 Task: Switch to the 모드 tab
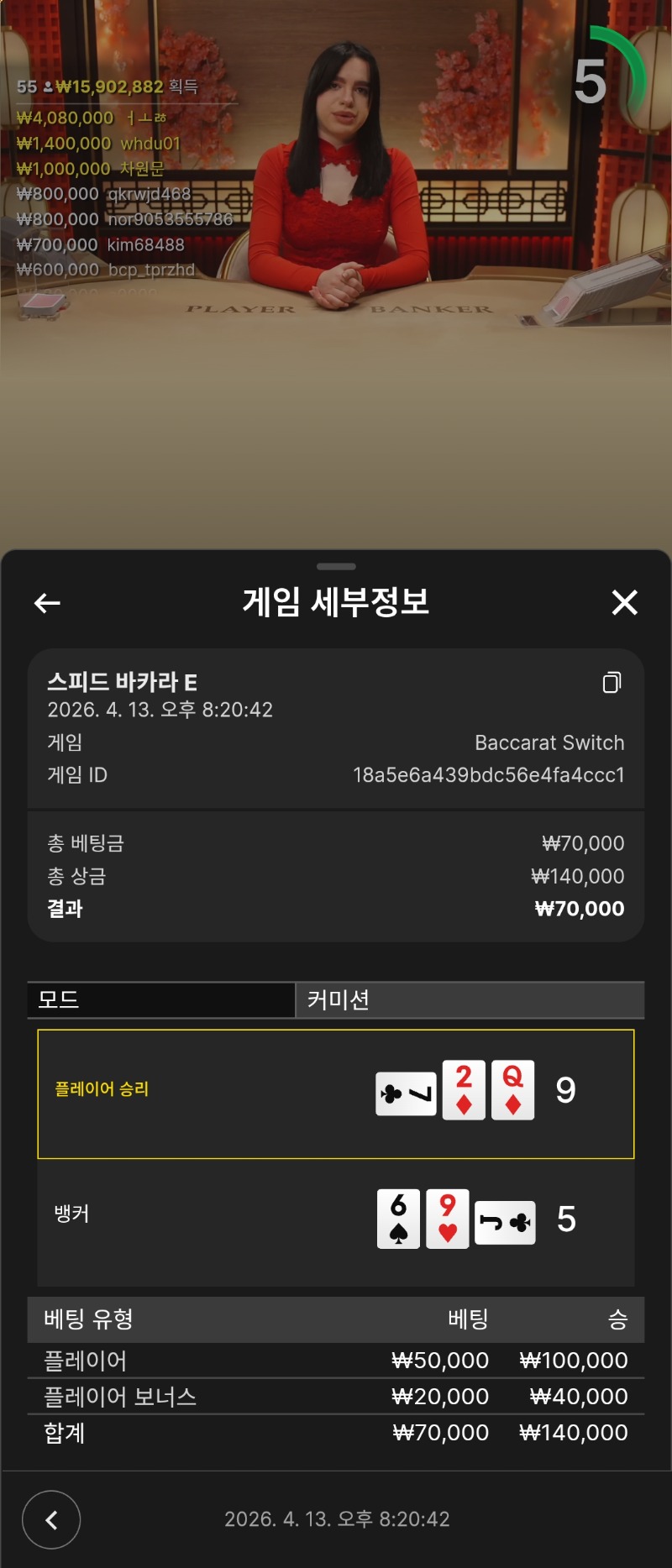tap(161, 999)
